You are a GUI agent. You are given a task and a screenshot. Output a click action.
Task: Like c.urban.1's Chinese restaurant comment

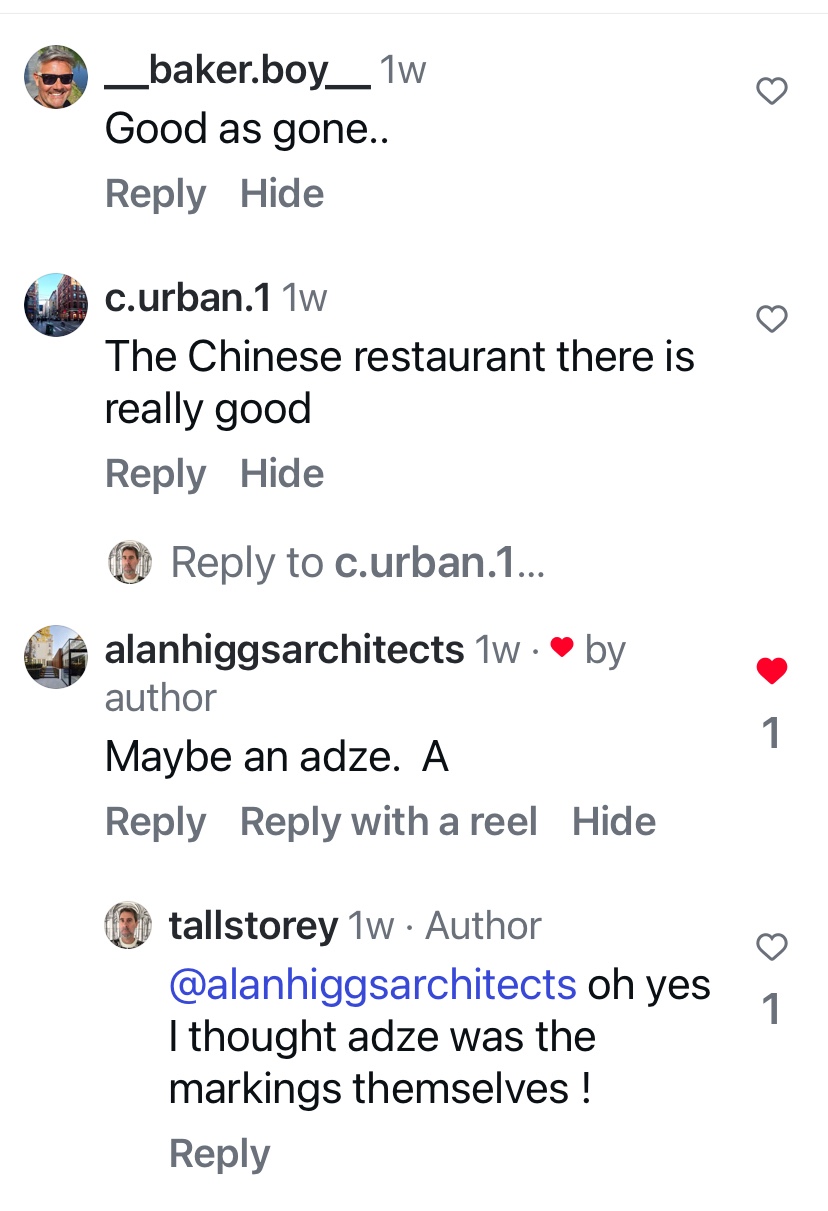pos(771,319)
